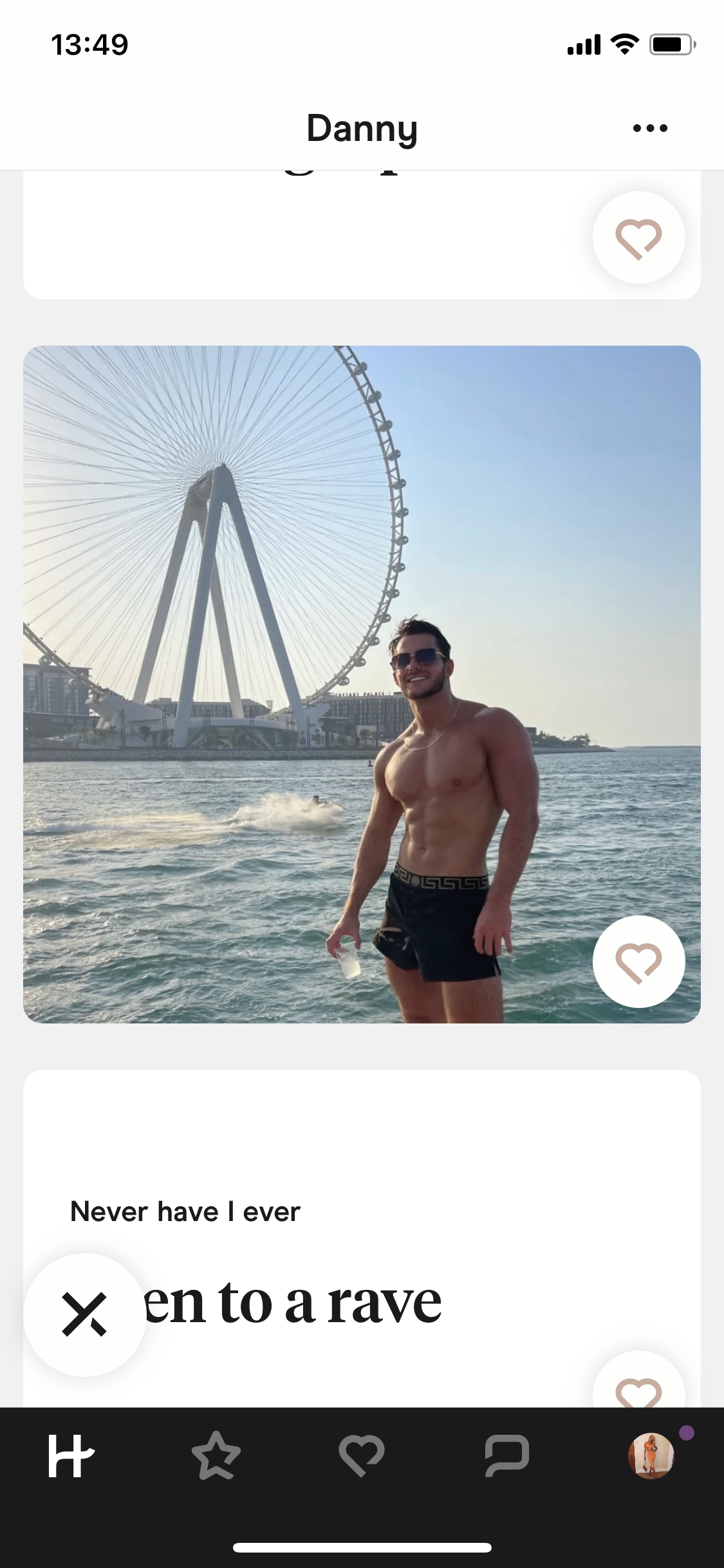This screenshot has height=1568, width=724.
Task: Skip Danny's profile with the X button
Action: 84,1314
